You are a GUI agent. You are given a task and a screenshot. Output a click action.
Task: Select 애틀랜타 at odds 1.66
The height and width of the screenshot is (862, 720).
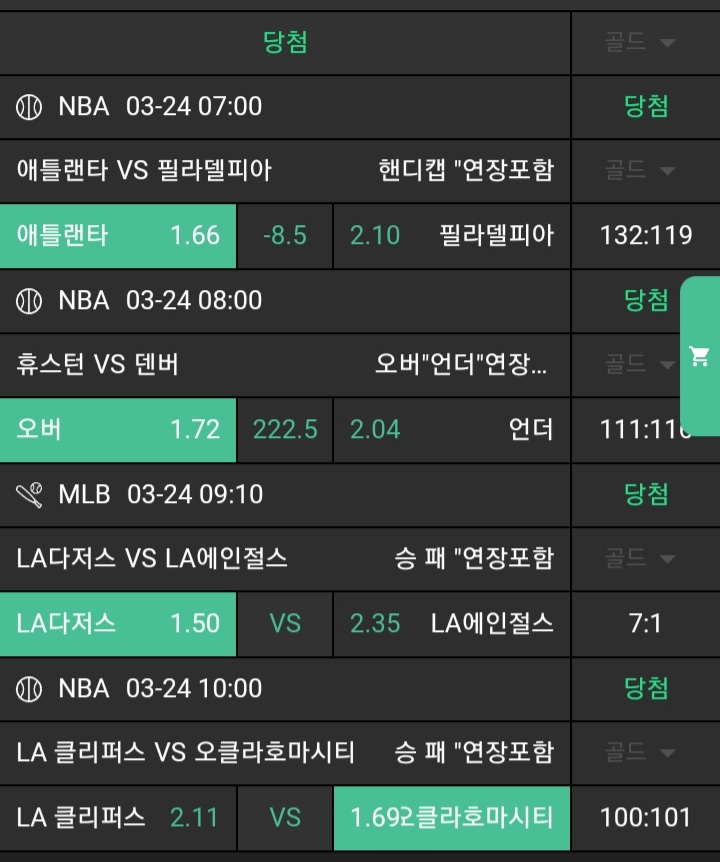coord(118,236)
